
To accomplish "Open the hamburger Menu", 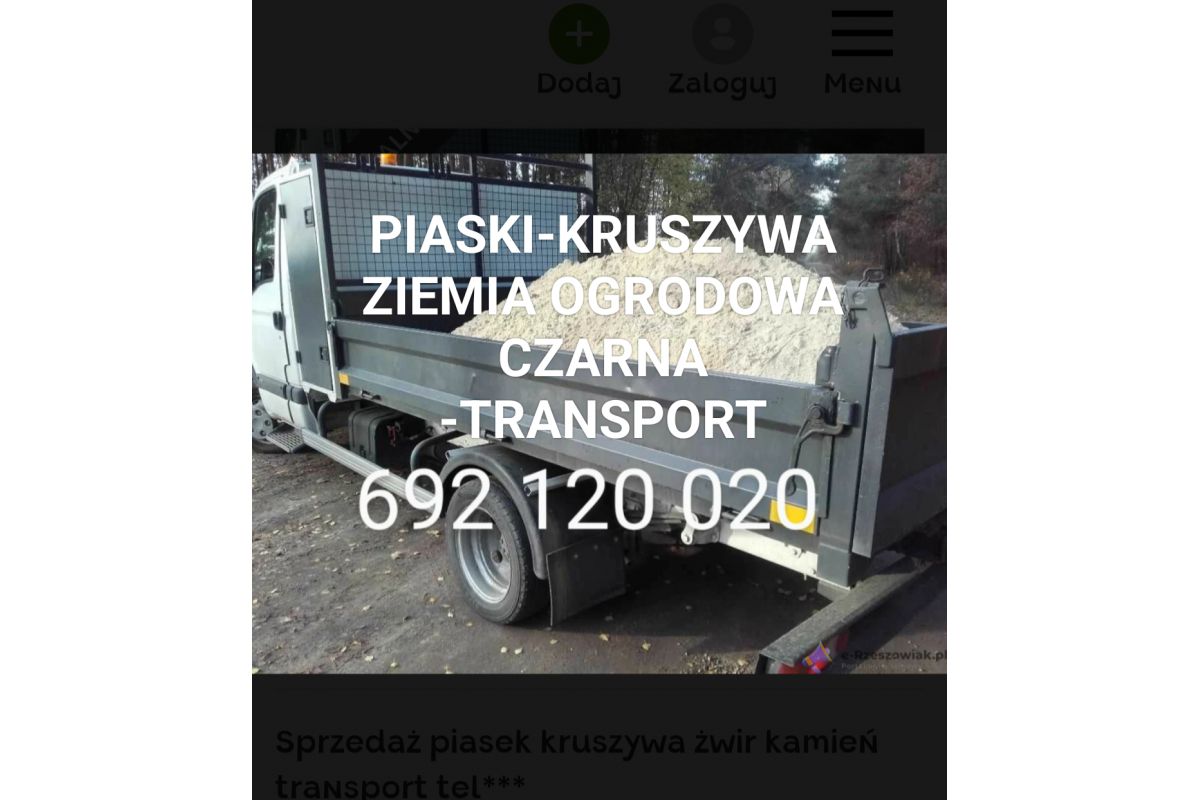I will [x=862, y=50].
